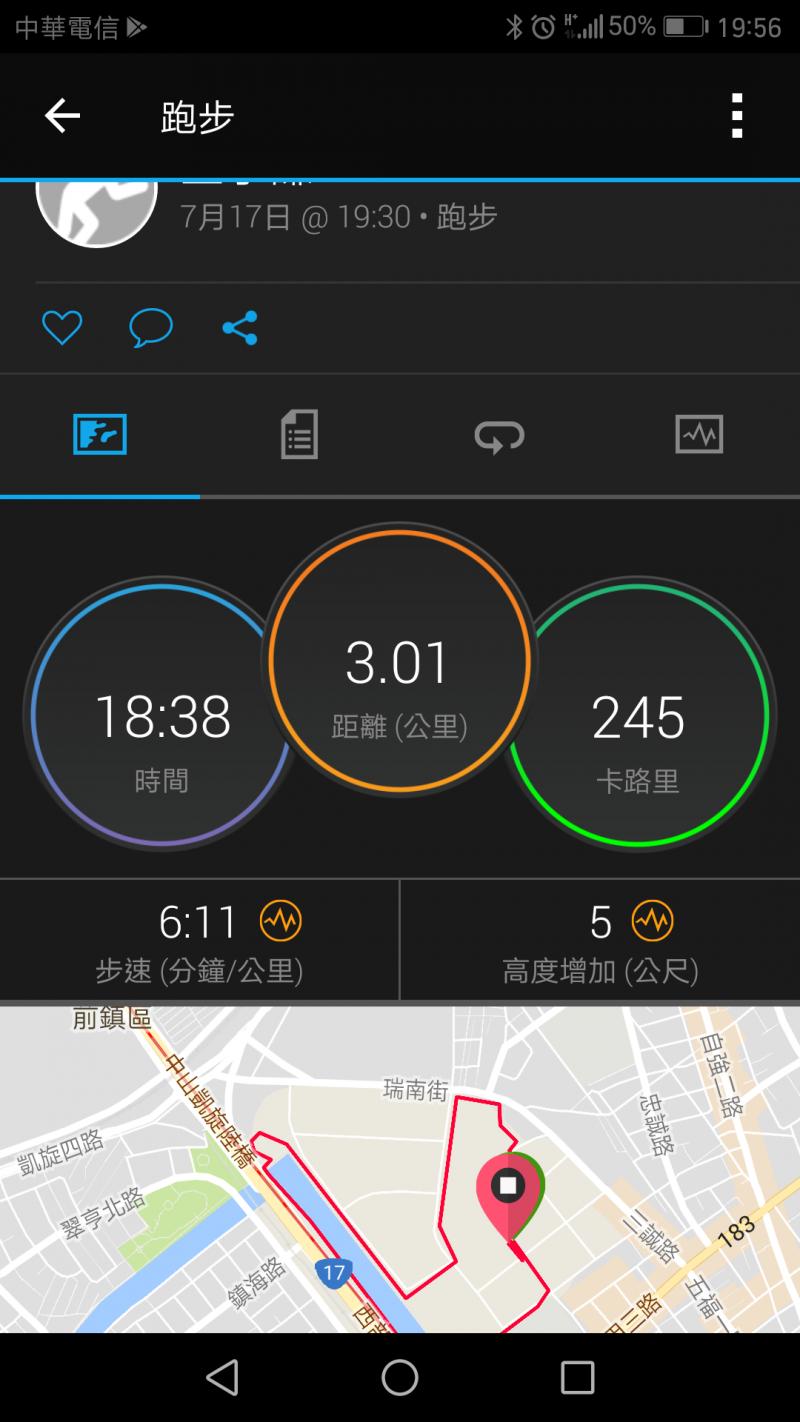Like this running activity
Screen dimensions: 800x1422
pyautogui.click(x=62, y=328)
